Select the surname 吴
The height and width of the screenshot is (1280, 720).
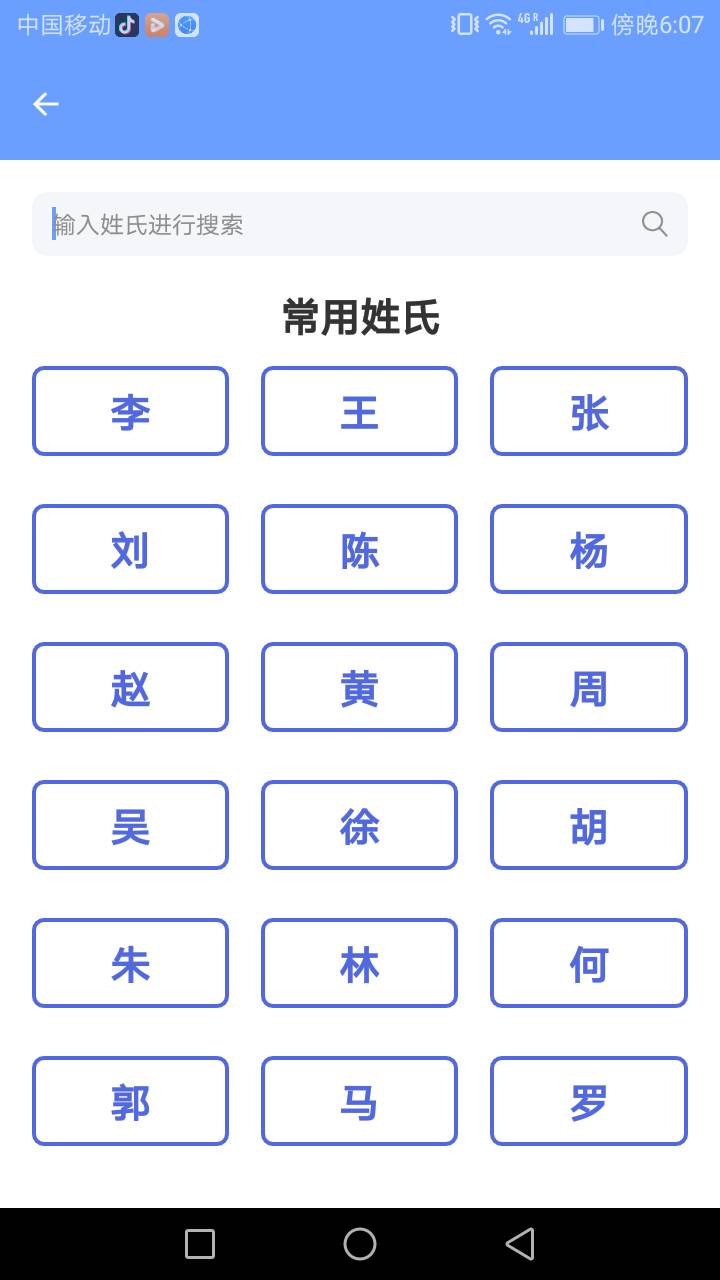coord(130,825)
